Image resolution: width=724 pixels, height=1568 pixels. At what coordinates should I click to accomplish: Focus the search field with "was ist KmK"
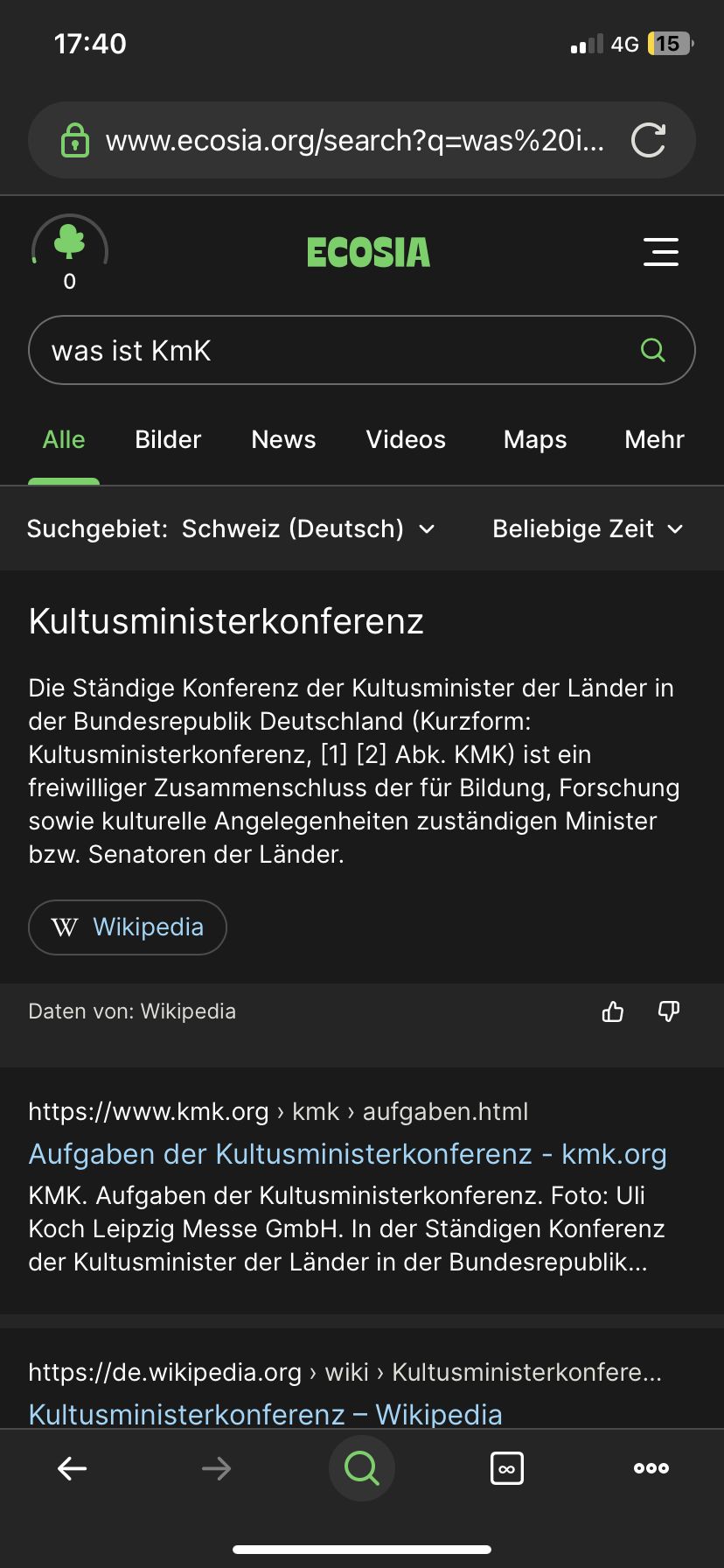coord(332,351)
